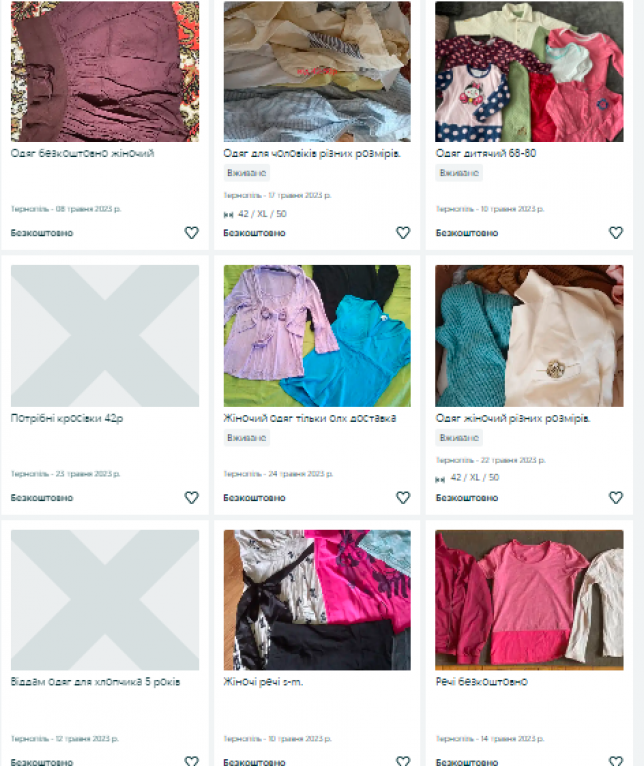Open listing 'Одяг безкоштовно жіночий'
The height and width of the screenshot is (766, 644).
click(82, 154)
